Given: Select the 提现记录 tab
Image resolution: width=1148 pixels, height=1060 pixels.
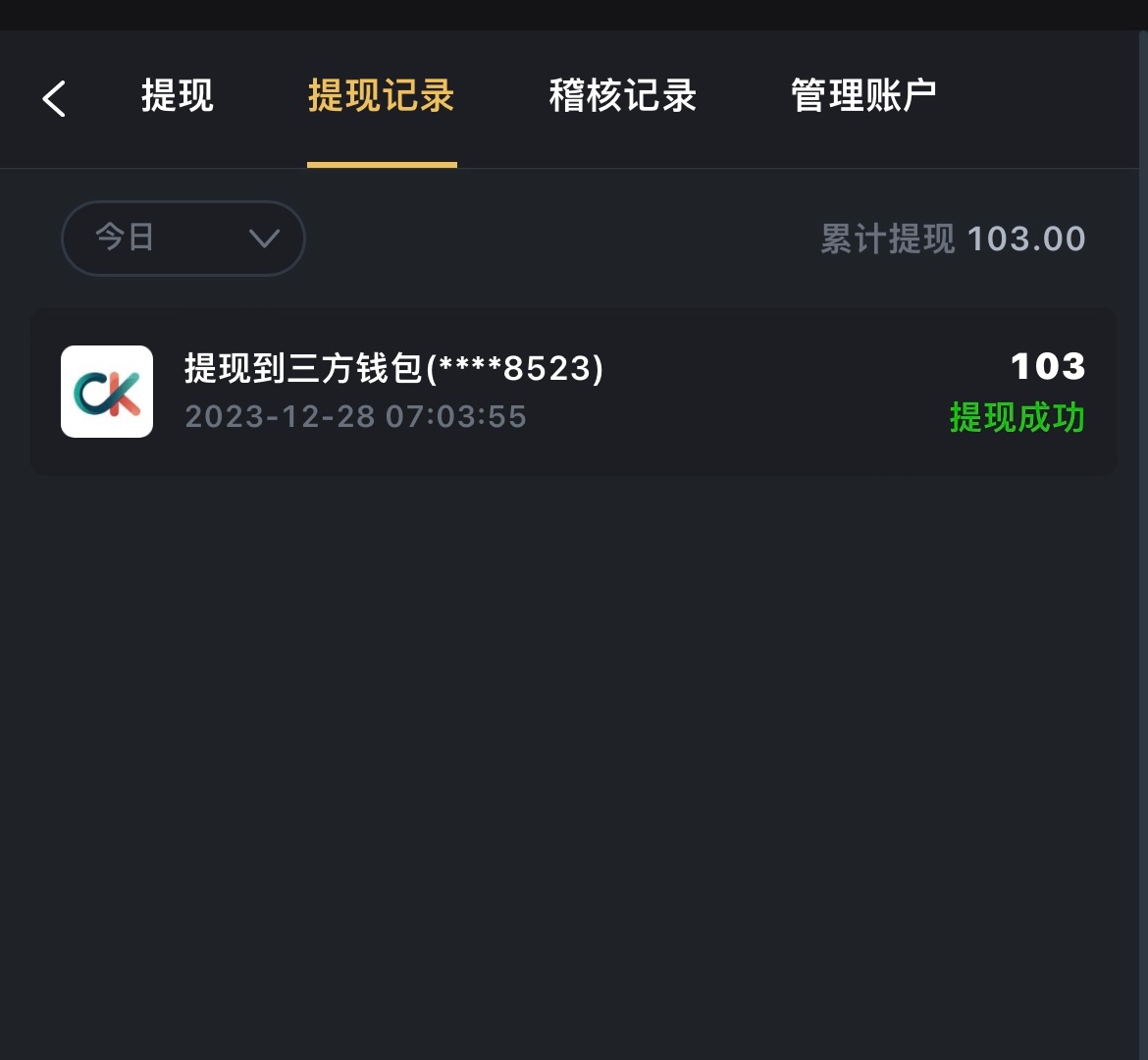Looking at the screenshot, I should pos(382,96).
